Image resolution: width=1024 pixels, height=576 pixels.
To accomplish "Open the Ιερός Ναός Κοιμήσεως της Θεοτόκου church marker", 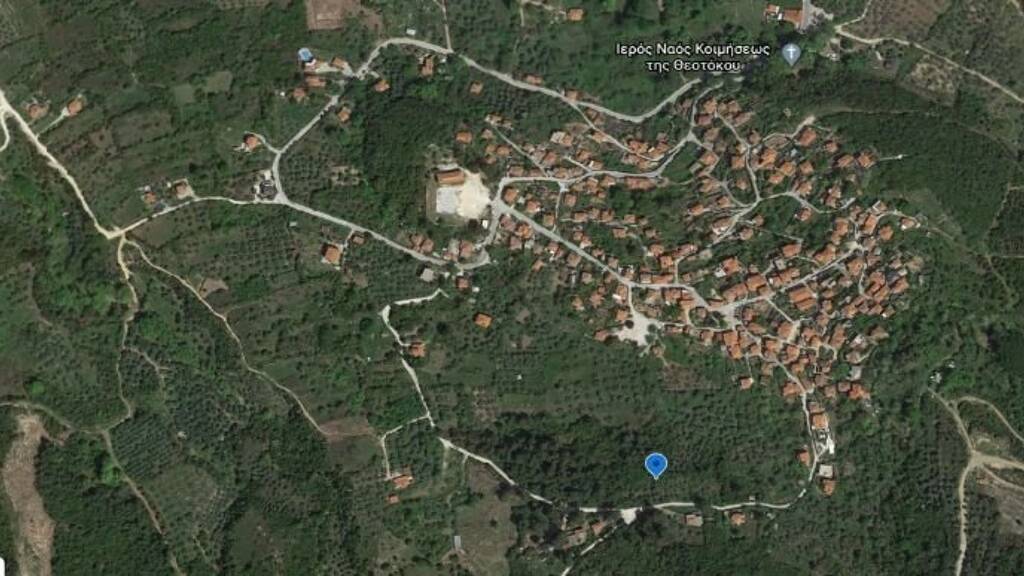I will point(791,53).
